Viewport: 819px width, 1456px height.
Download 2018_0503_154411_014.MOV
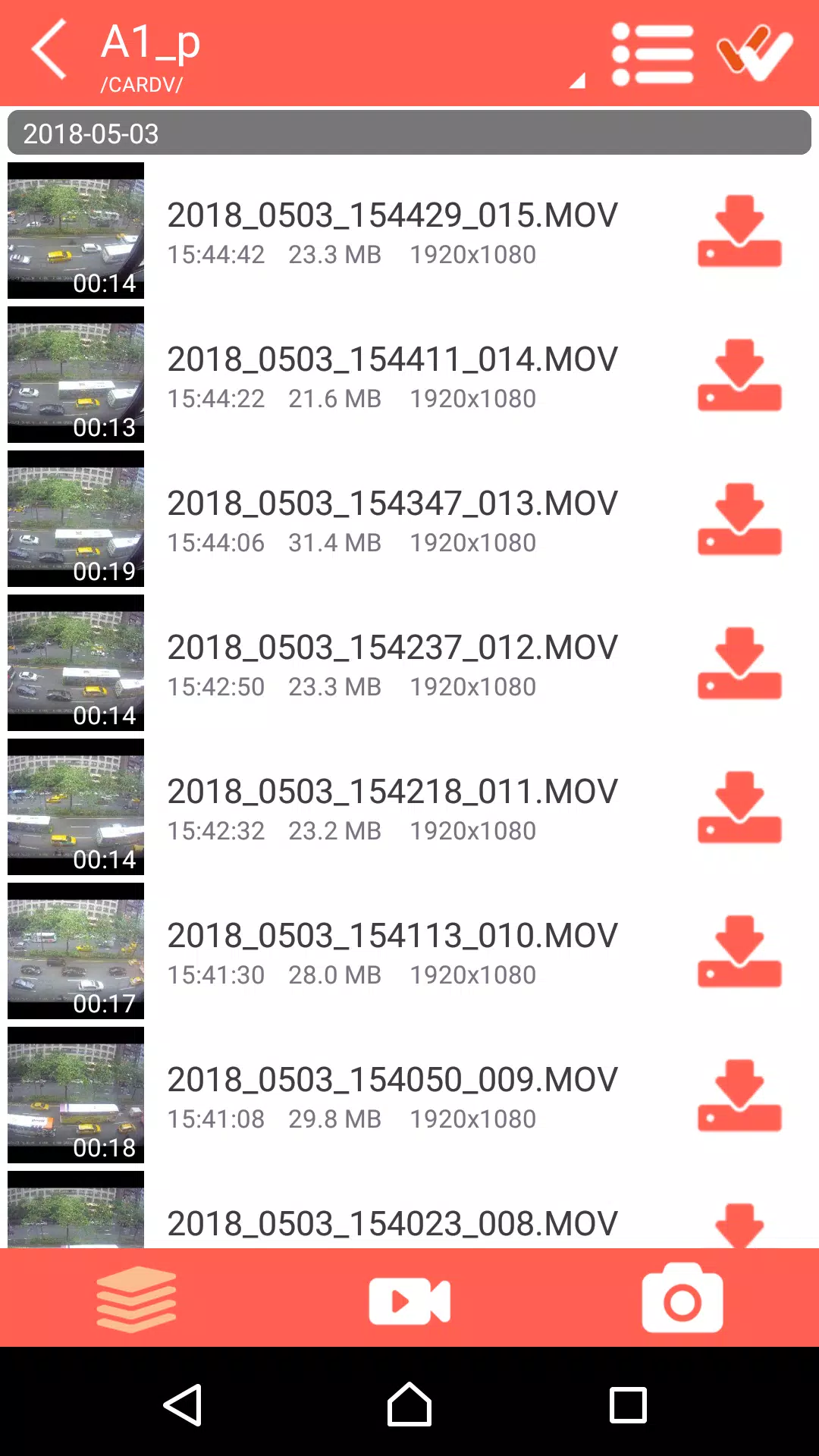click(x=739, y=375)
